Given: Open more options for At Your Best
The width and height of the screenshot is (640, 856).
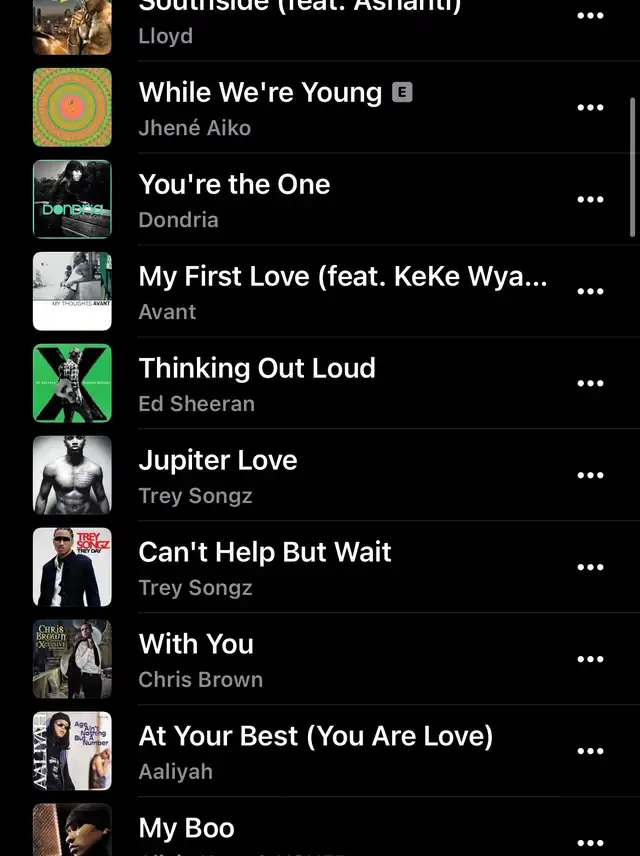Looking at the screenshot, I should (x=591, y=752).
